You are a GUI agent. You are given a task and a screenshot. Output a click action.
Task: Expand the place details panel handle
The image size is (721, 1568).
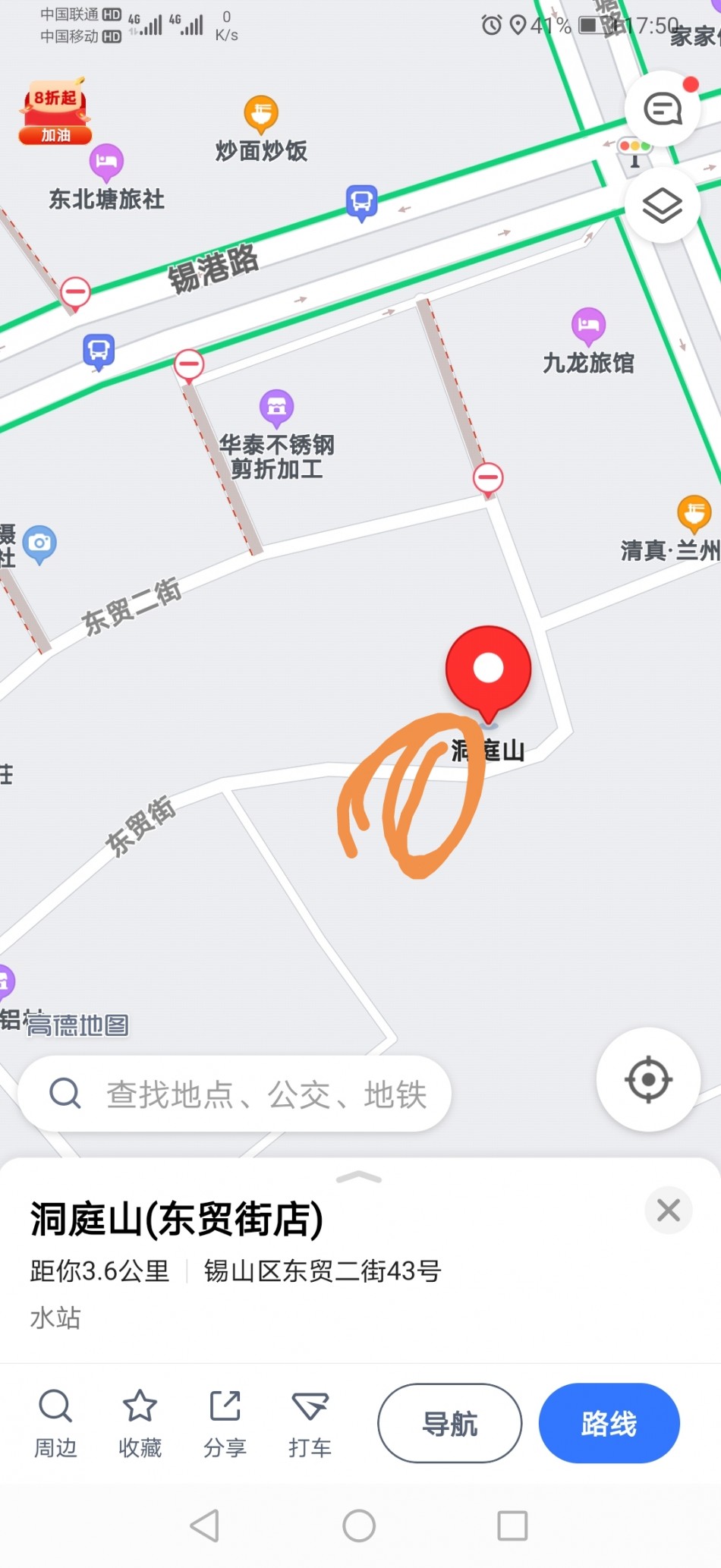click(359, 1178)
